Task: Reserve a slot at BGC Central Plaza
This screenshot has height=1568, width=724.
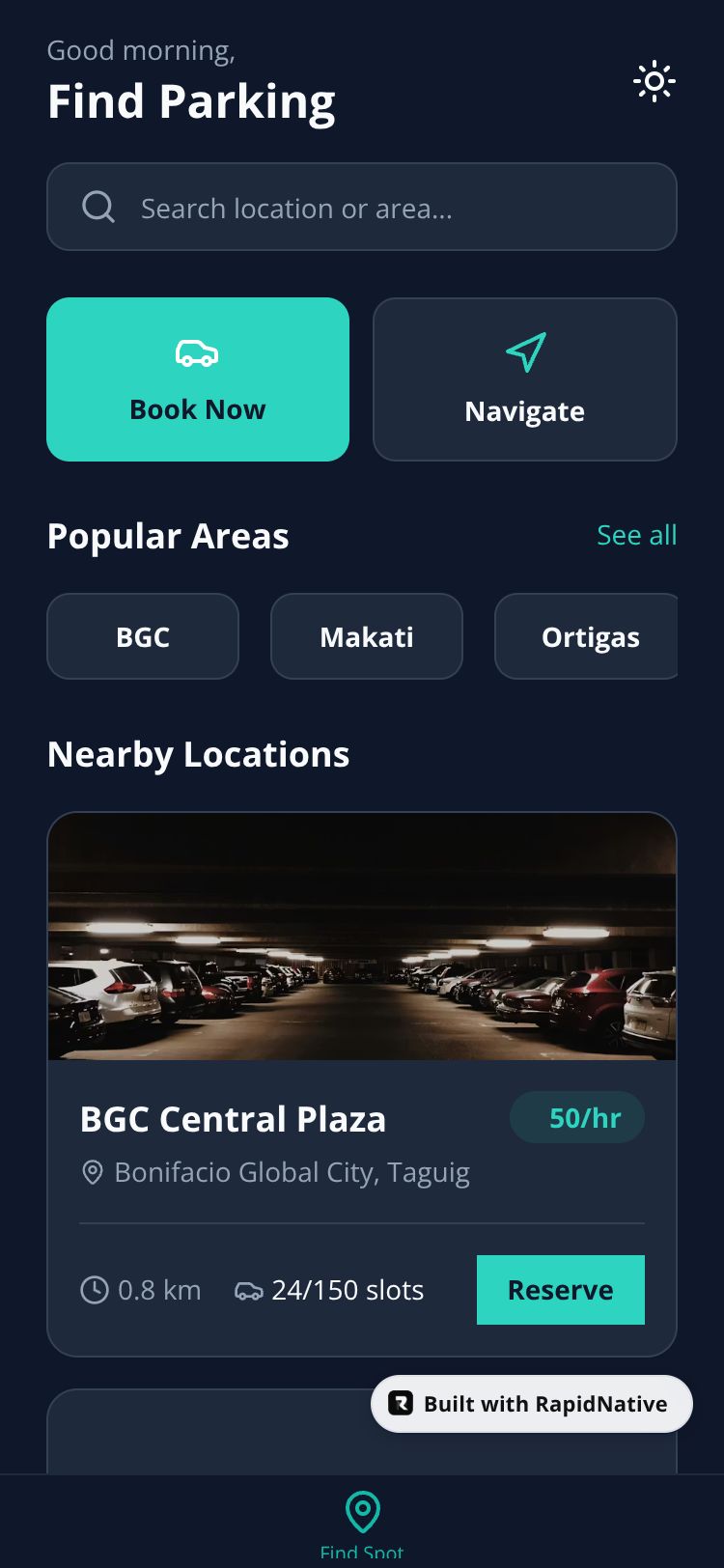Action: coord(560,1290)
